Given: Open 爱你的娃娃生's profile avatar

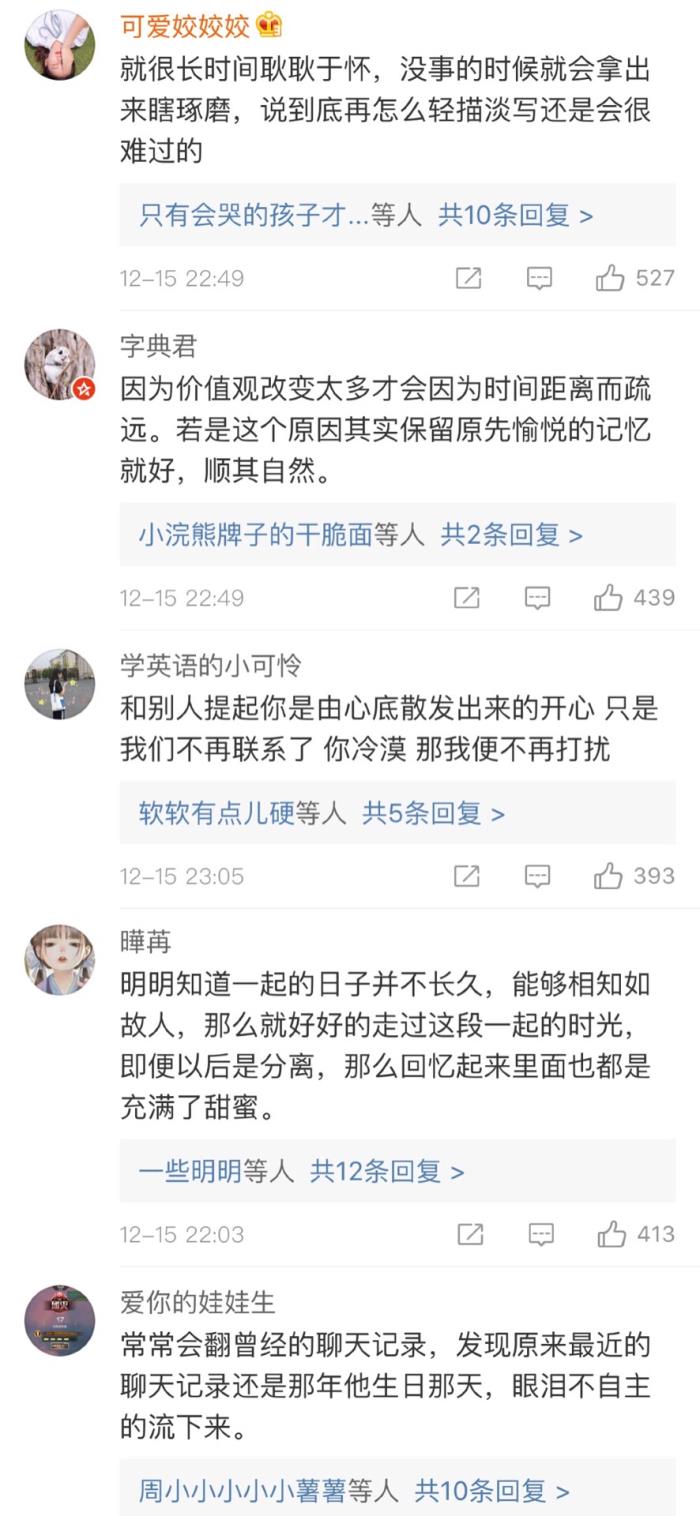Looking at the screenshot, I should [59, 1320].
